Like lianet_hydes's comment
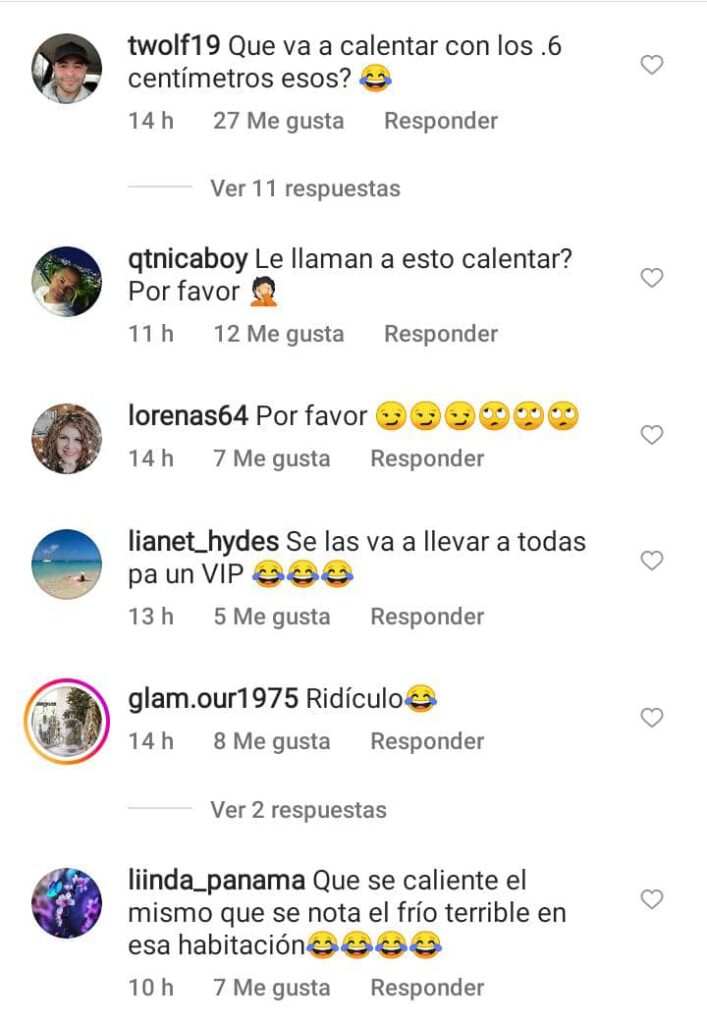Image resolution: width=707 pixels, height=1024 pixels. coord(652,560)
